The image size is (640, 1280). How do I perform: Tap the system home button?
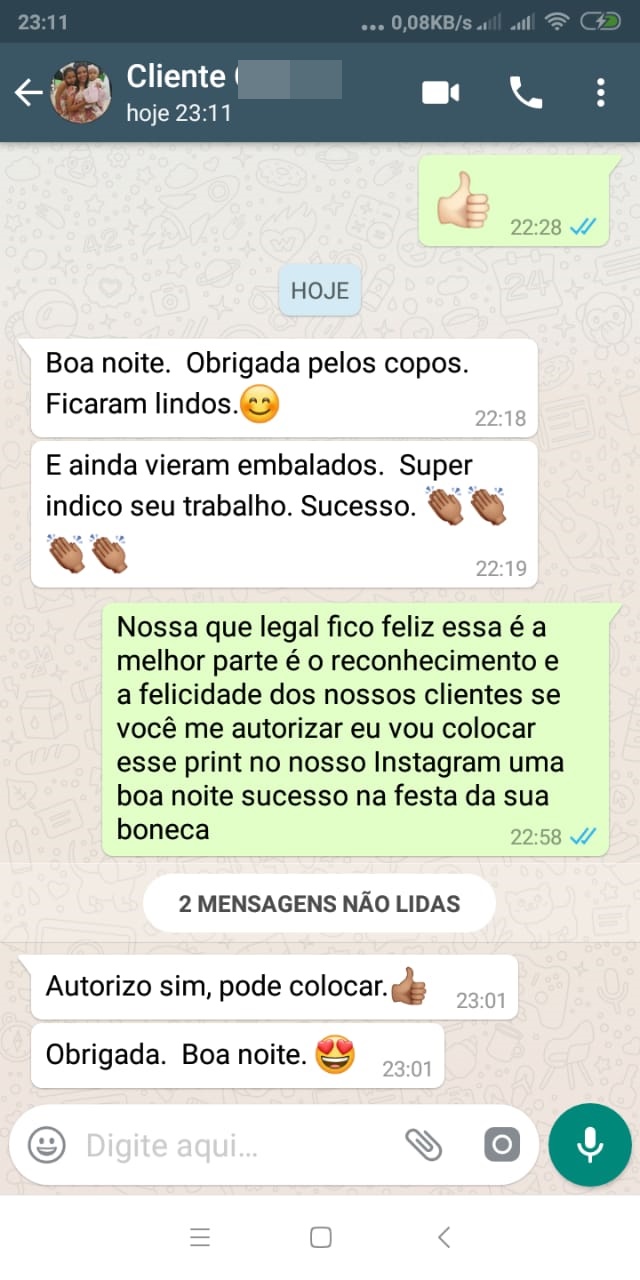click(321, 1237)
